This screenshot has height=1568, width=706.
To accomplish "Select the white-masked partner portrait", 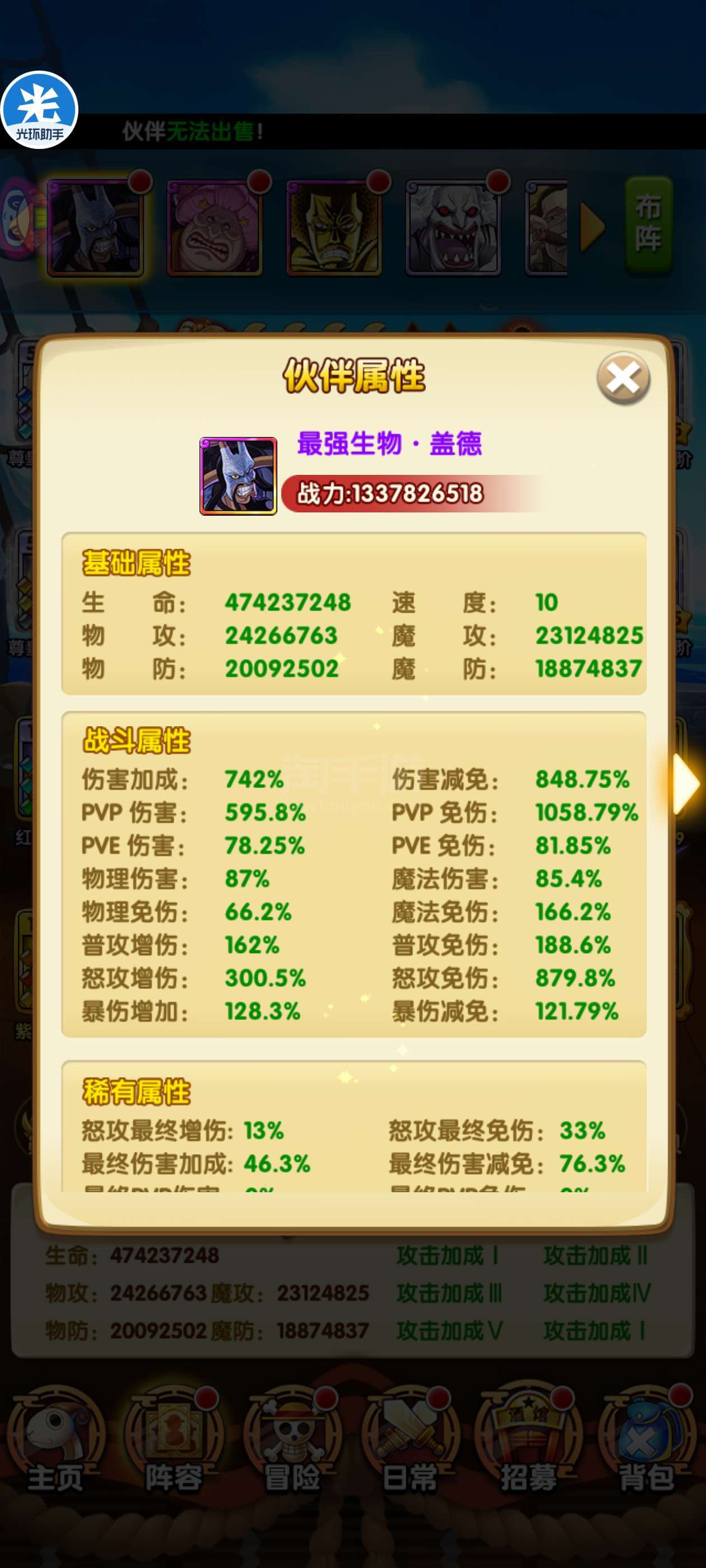I will pos(453,226).
